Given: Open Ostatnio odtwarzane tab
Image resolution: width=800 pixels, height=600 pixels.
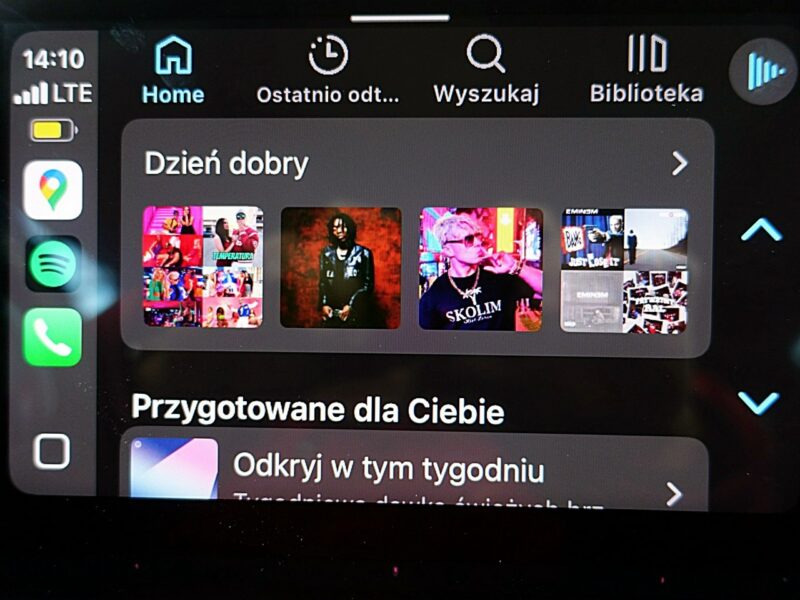Looking at the screenshot, I should pyautogui.click(x=328, y=71).
